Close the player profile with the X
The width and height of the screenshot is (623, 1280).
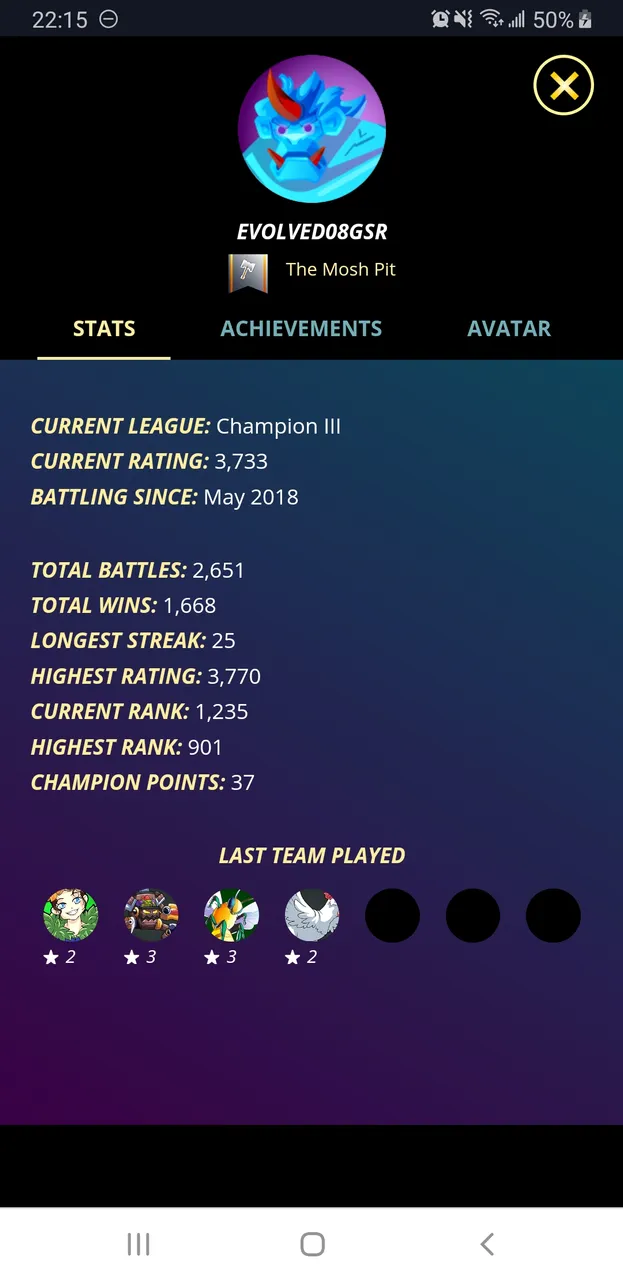click(564, 86)
